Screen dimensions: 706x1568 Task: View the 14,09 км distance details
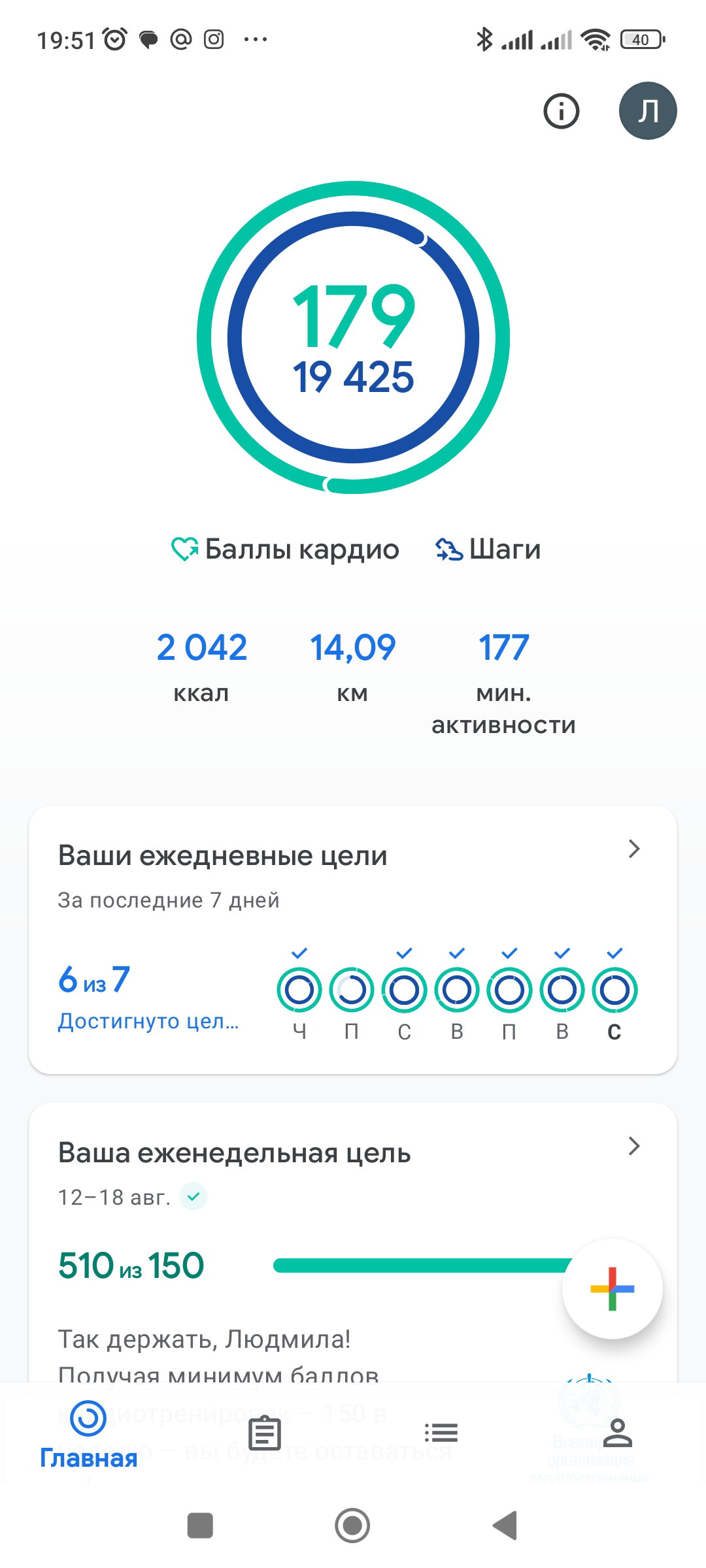click(x=352, y=666)
